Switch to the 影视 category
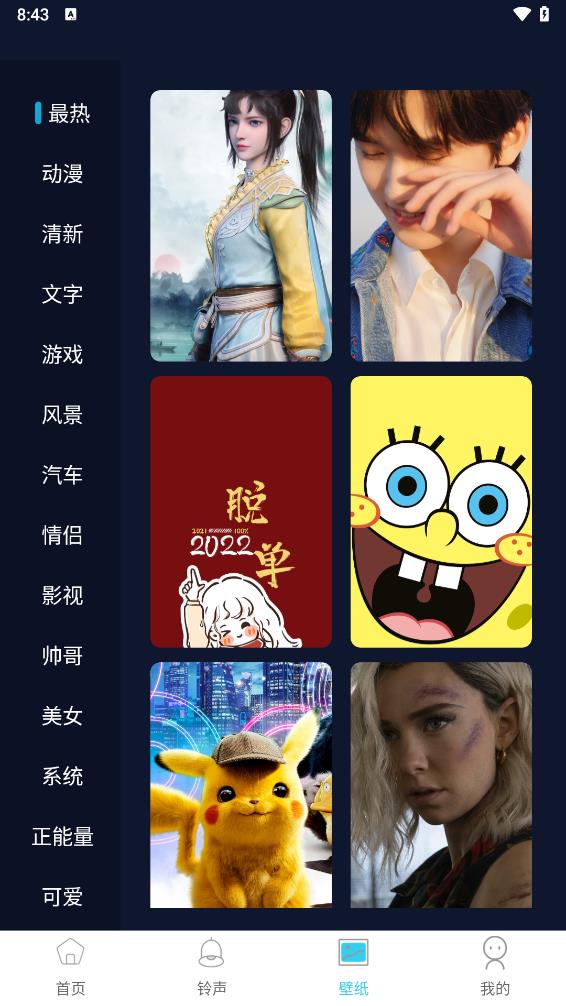 coord(62,595)
